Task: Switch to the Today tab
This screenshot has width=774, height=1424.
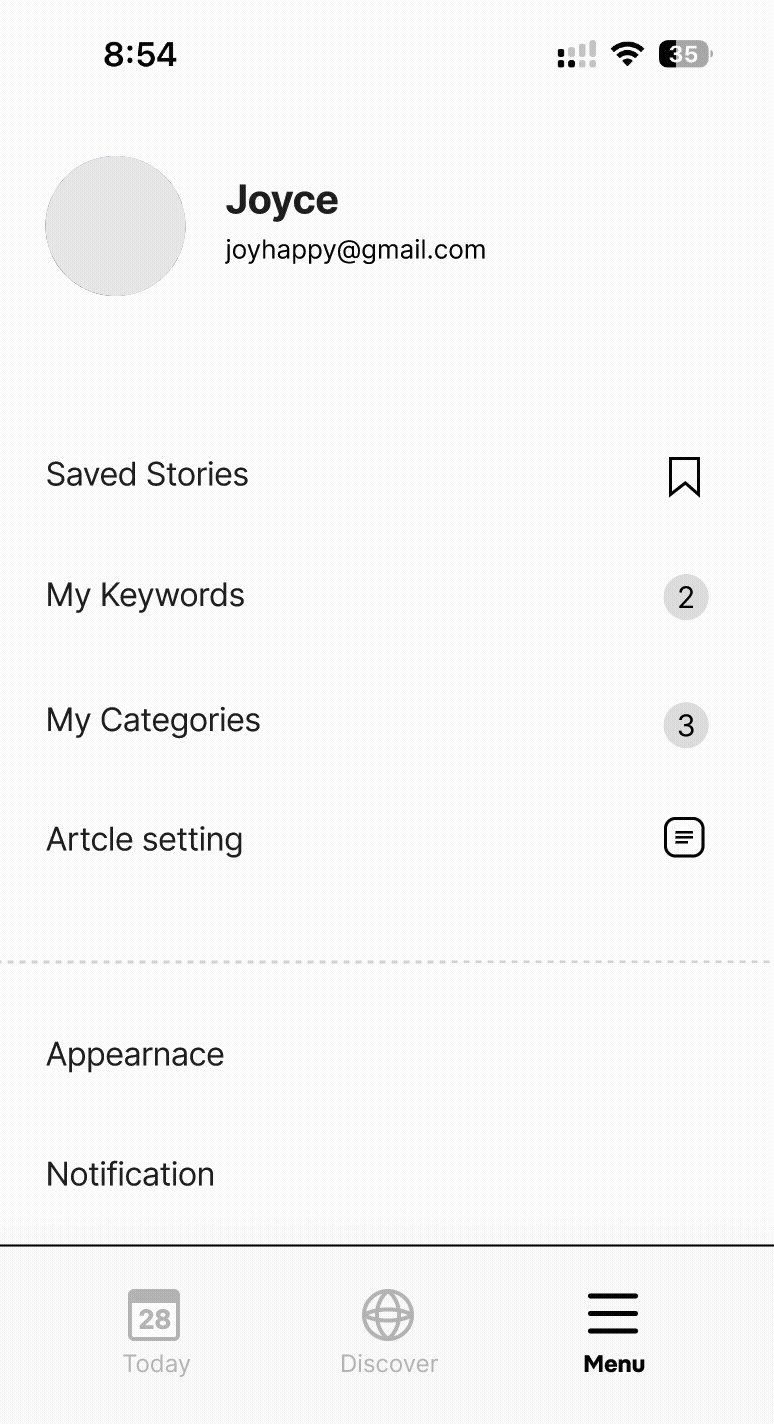Action: [x=156, y=1332]
